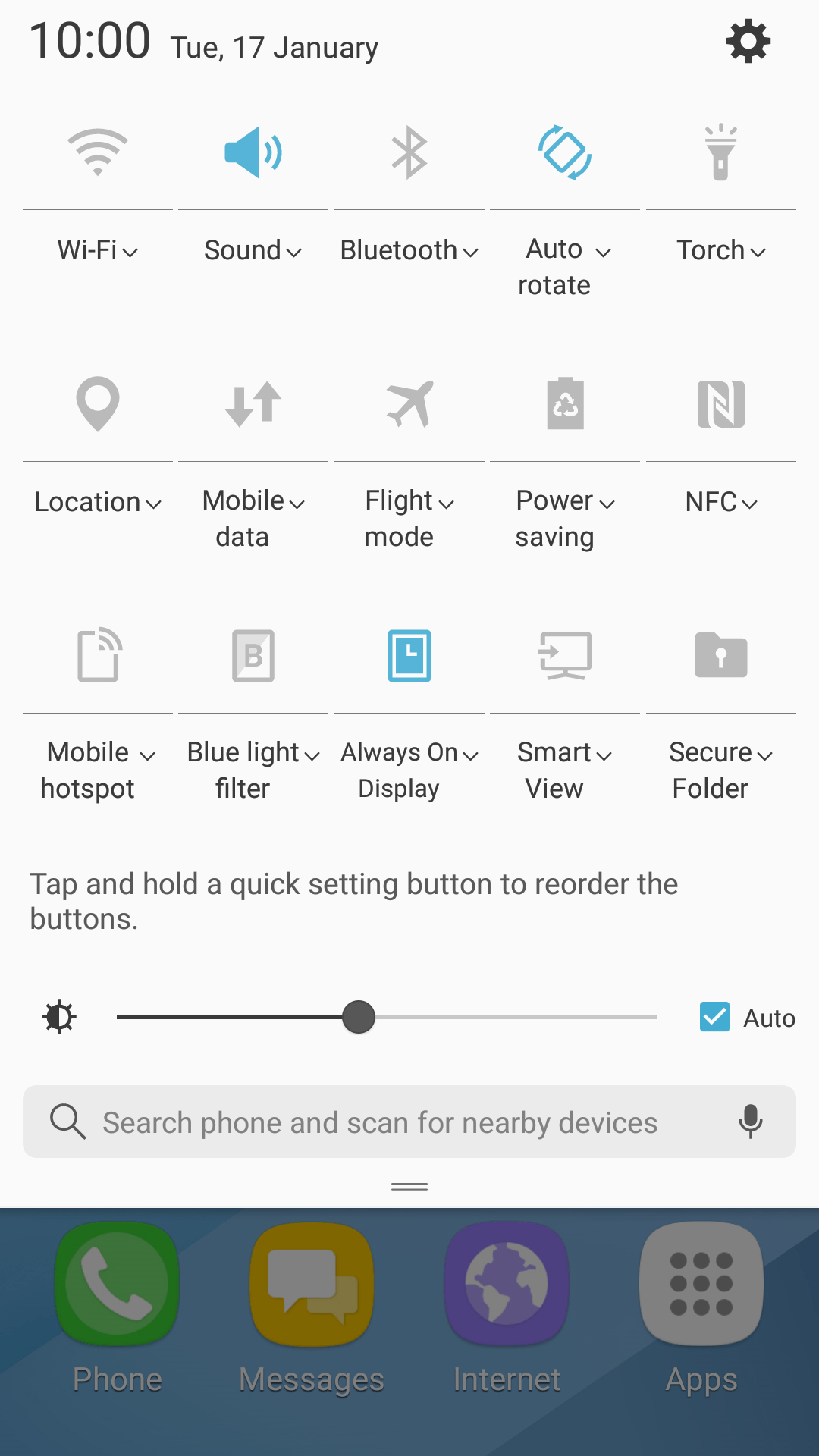Enable NFC
This screenshot has width=819, height=1456.
point(720,403)
